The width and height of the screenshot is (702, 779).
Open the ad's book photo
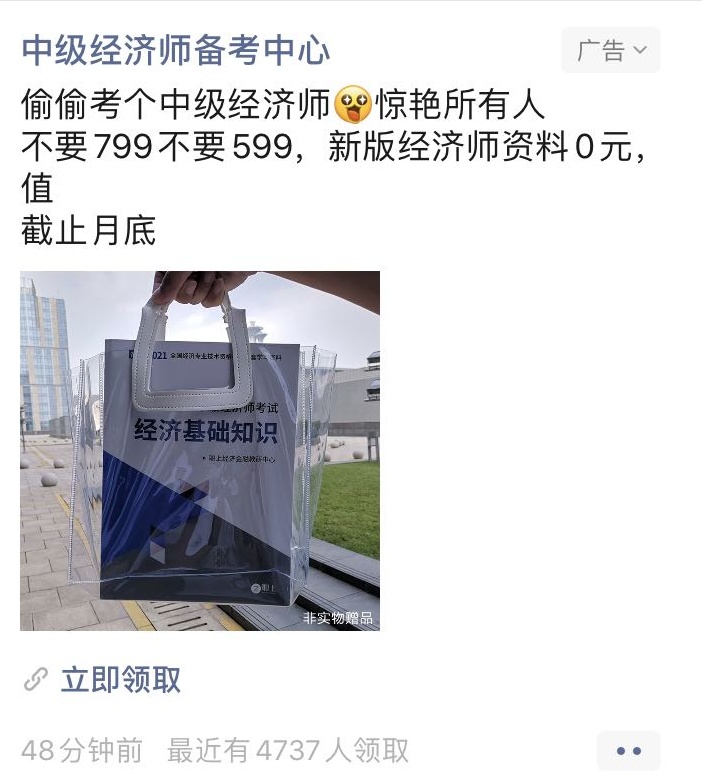click(x=200, y=450)
